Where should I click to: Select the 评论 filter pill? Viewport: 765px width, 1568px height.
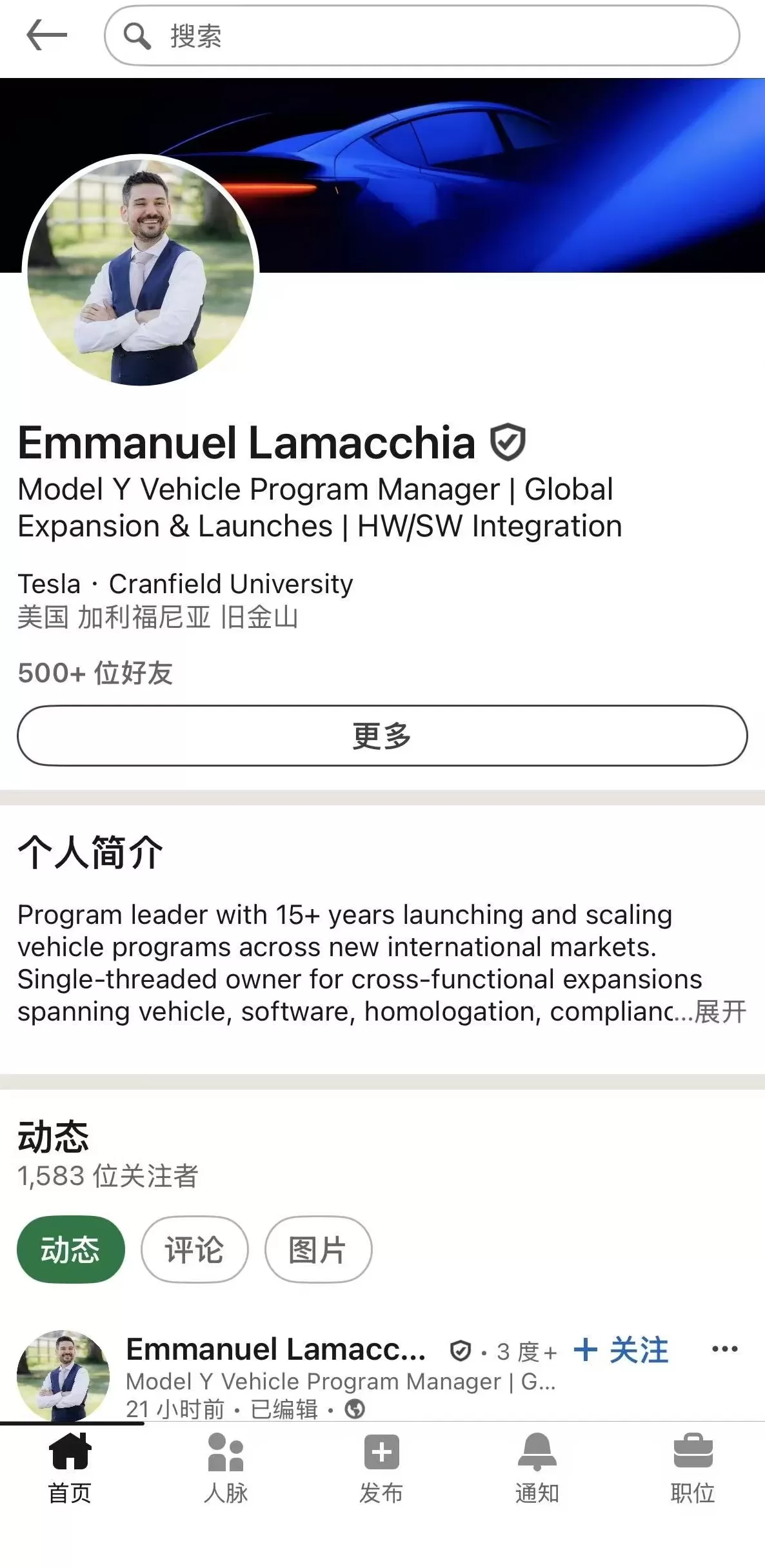pyautogui.click(x=194, y=1249)
